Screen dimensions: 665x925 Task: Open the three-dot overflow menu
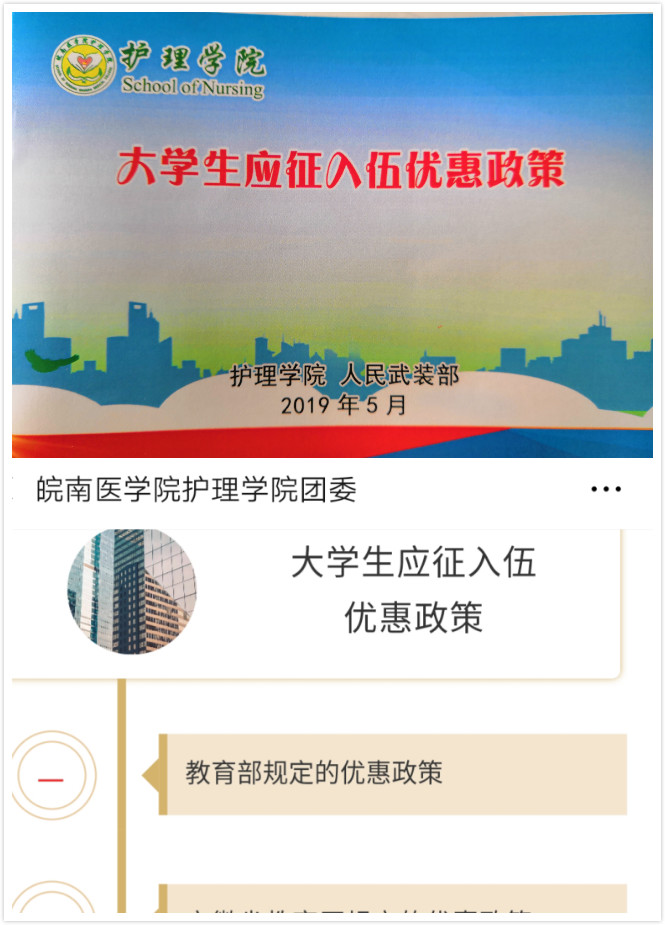pos(606,490)
